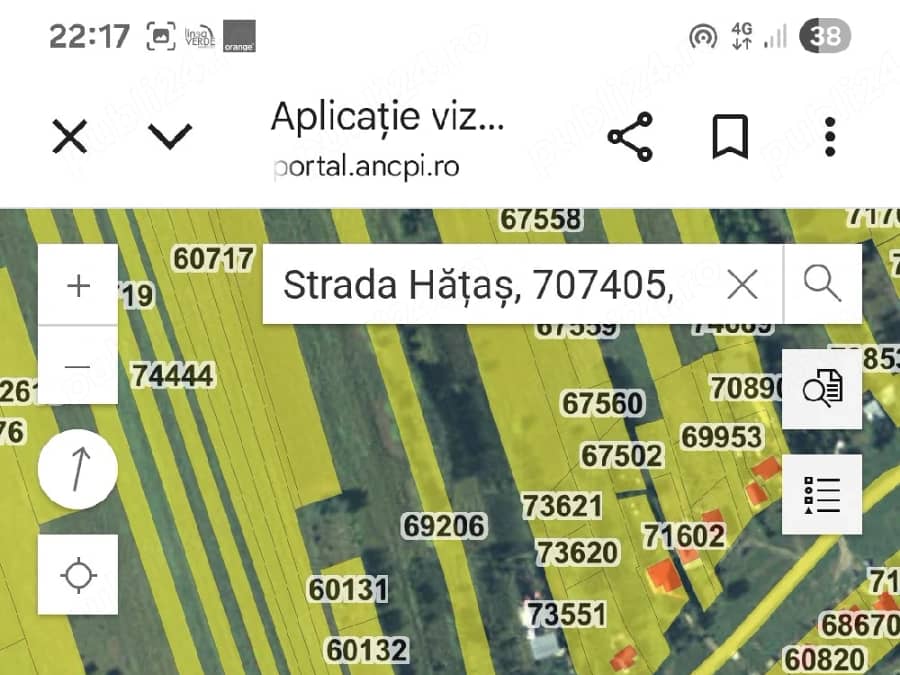Screen dimensions: 900x675
Task: Expand the page options chevron
Action: coord(170,137)
